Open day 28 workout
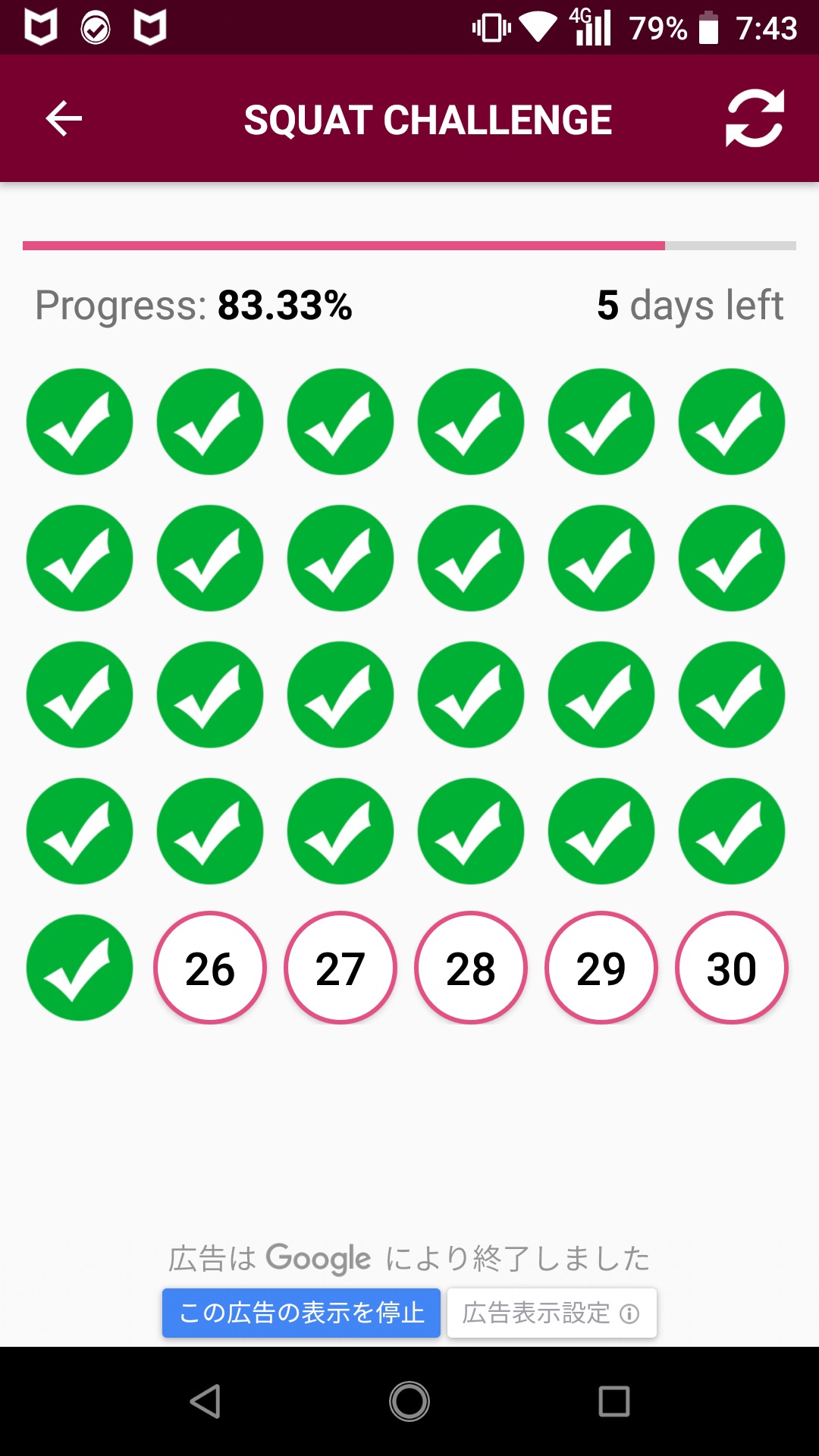The image size is (819, 1456). tap(471, 968)
